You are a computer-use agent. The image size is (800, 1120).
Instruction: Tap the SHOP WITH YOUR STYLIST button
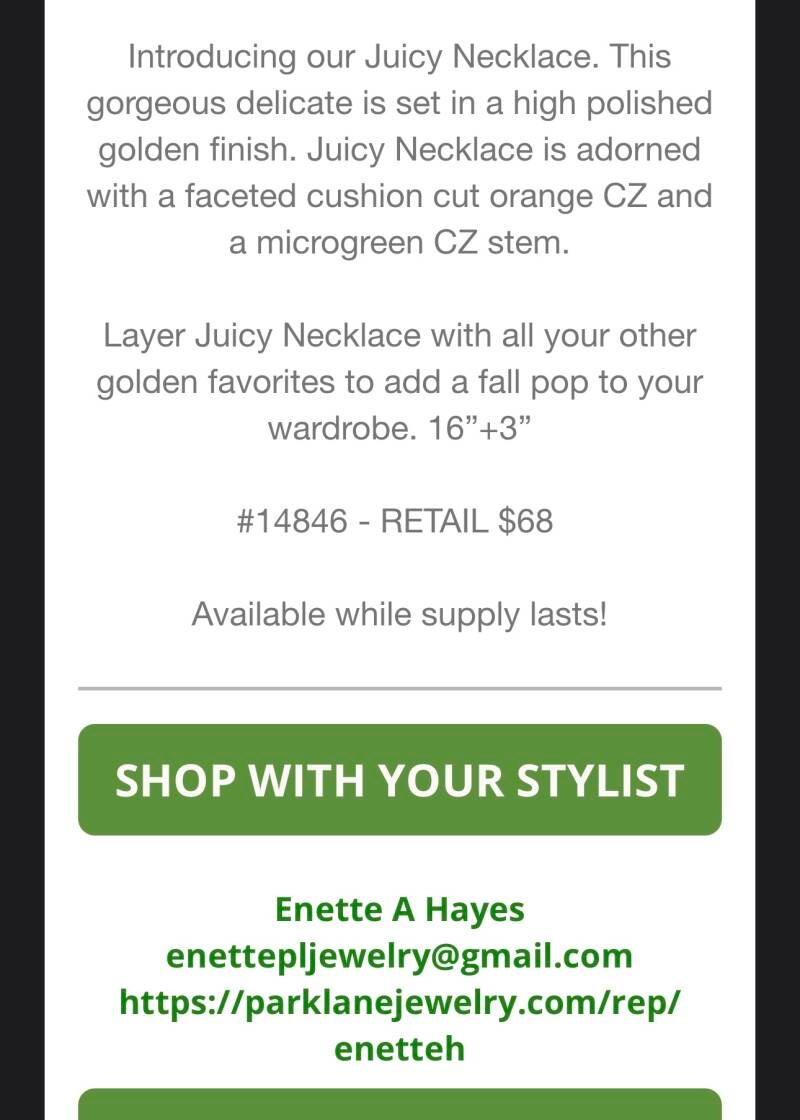click(399, 779)
